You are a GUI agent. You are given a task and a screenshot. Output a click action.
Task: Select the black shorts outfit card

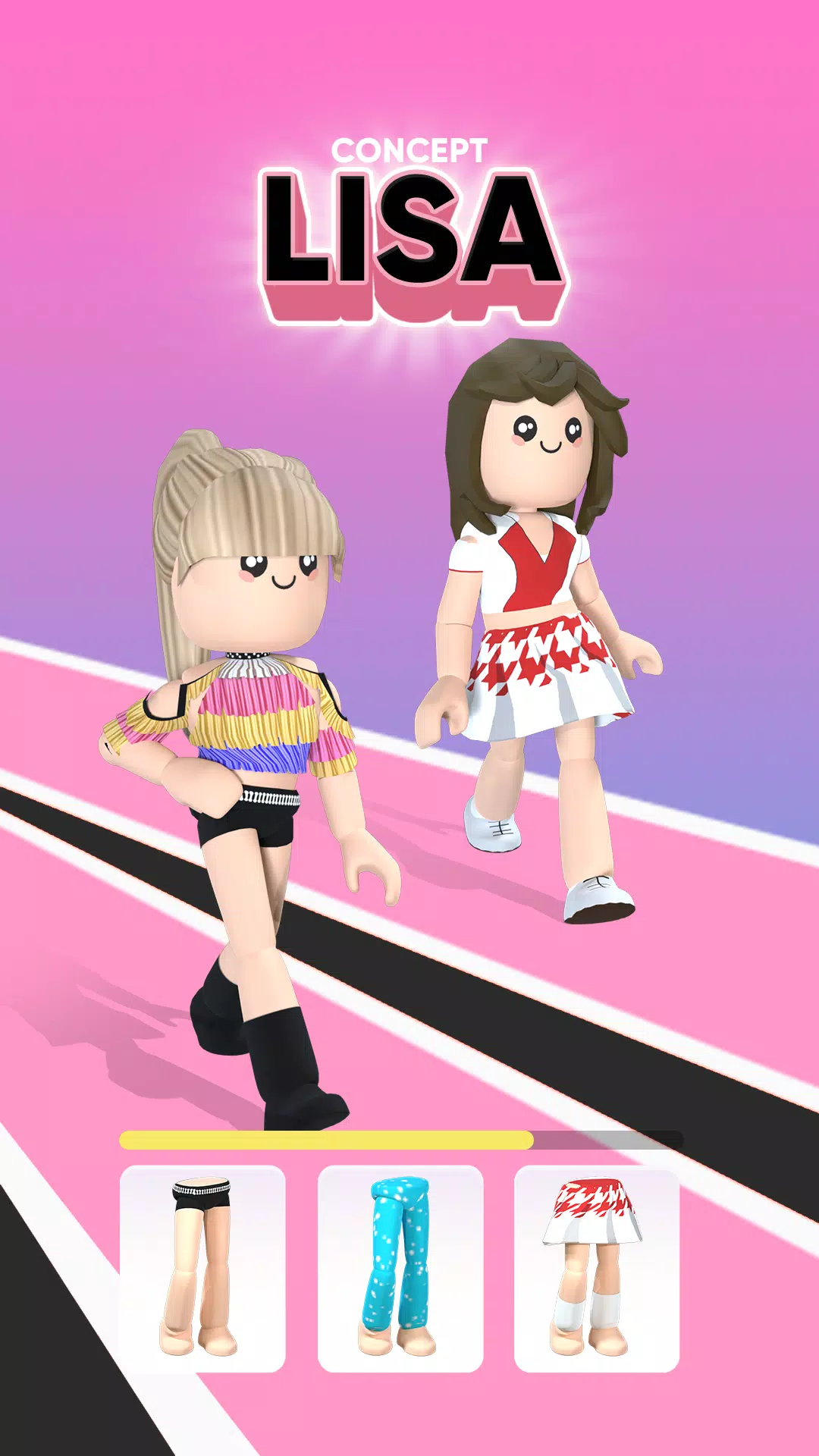click(202, 1269)
